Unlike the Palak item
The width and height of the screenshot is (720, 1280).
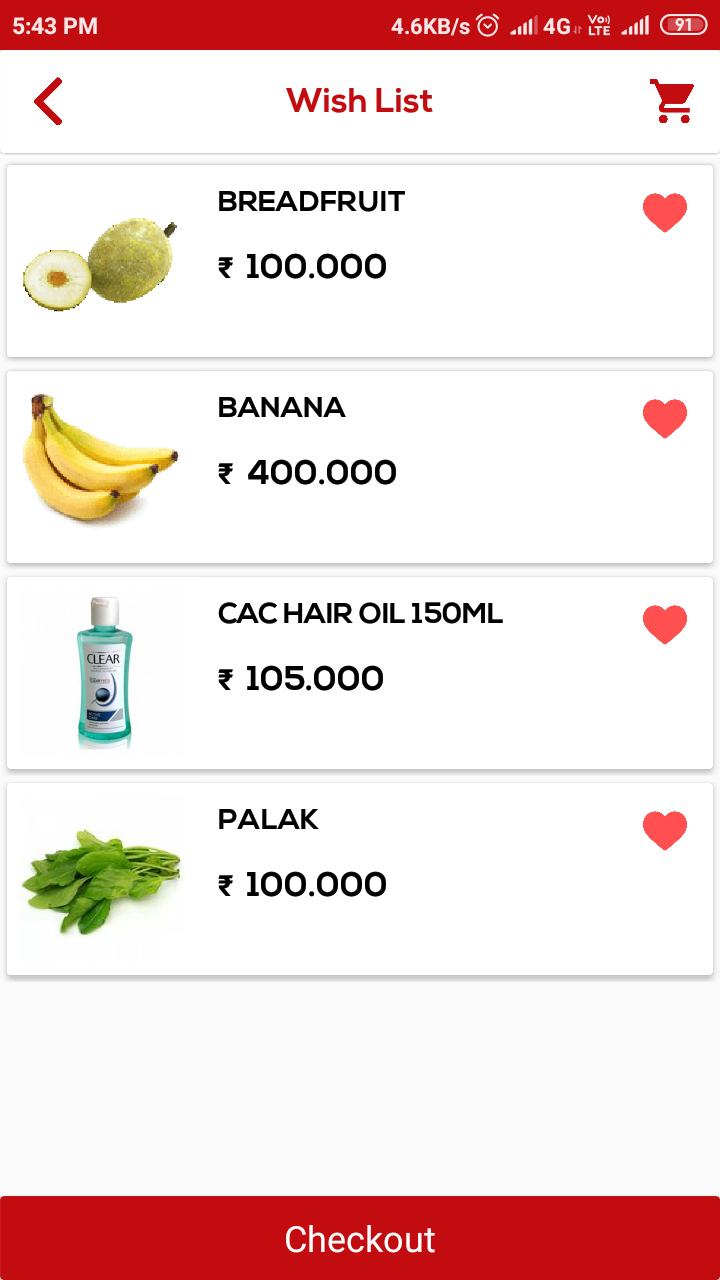[x=664, y=831]
